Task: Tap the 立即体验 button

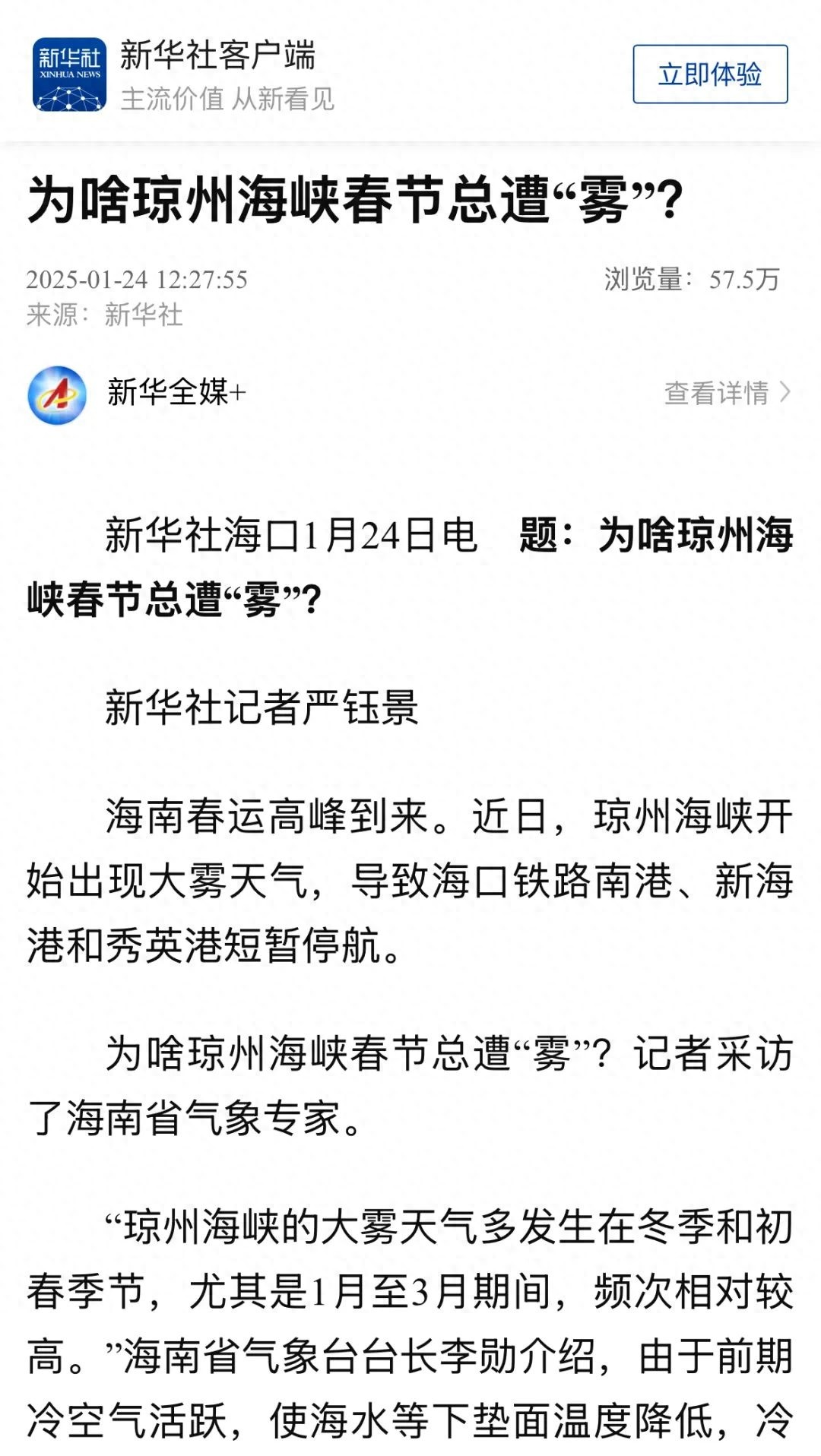Action: (x=710, y=74)
